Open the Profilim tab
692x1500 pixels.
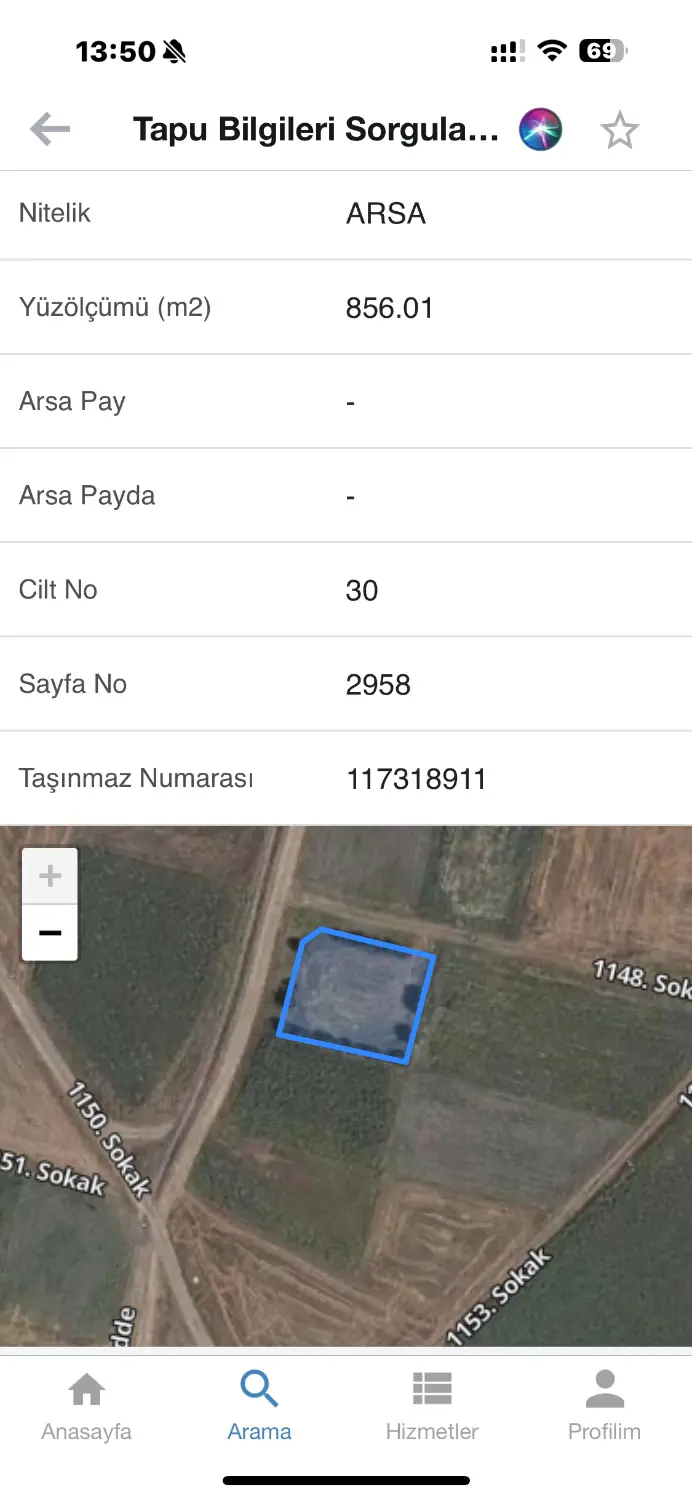(x=604, y=1406)
